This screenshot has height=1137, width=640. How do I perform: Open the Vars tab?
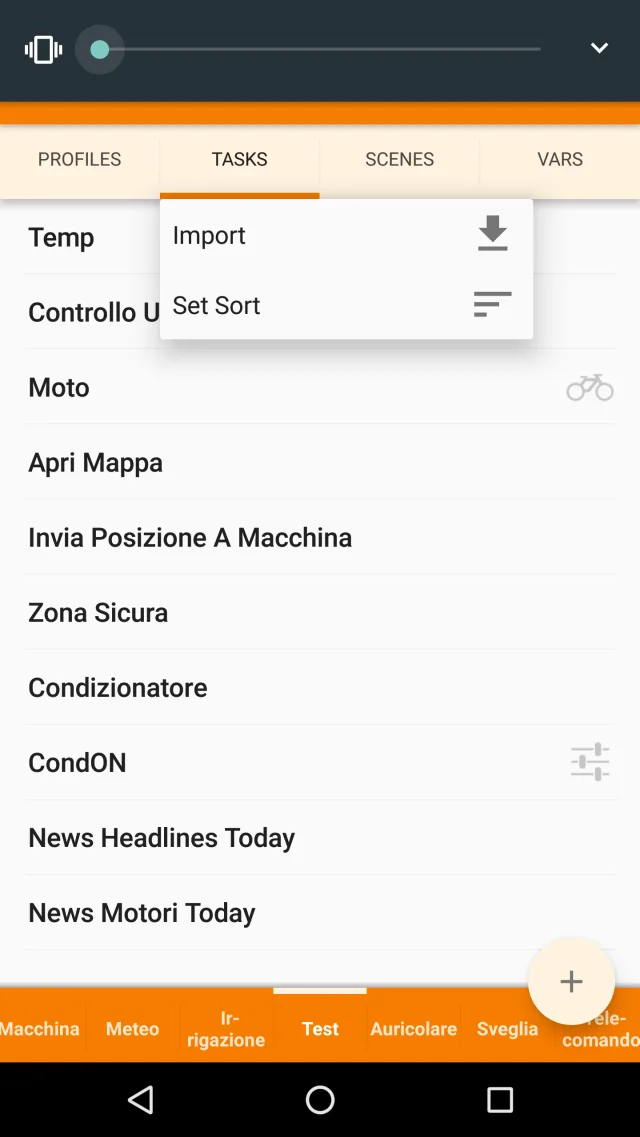pyautogui.click(x=559, y=159)
